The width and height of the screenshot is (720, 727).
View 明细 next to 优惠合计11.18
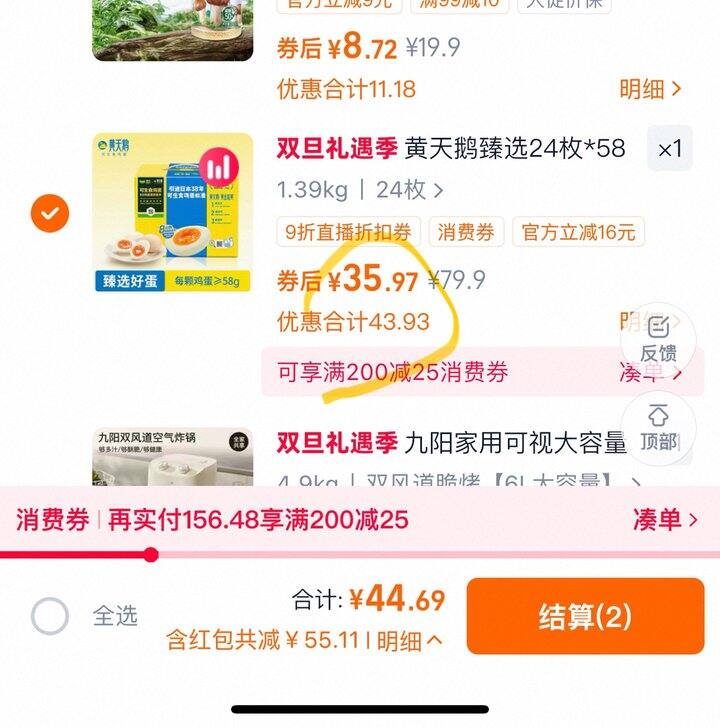click(x=650, y=89)
